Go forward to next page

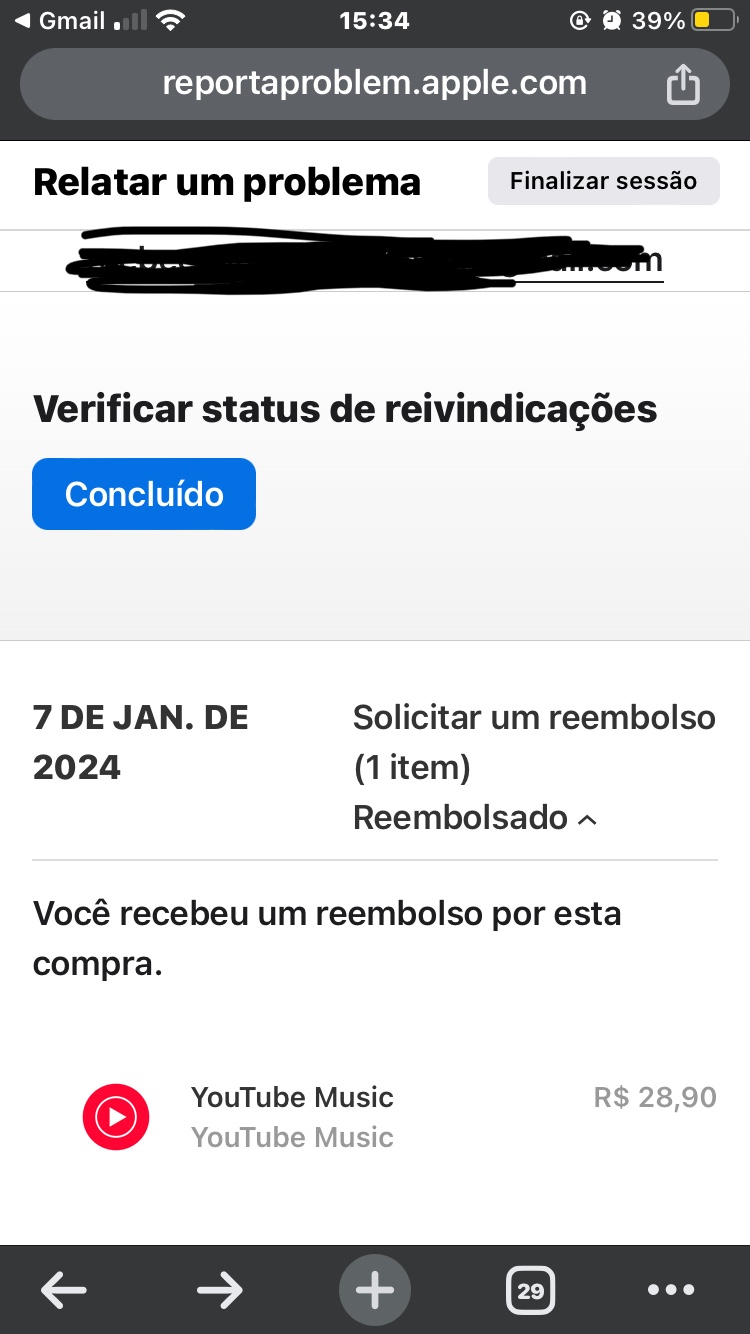pyautogui.click(x=219, y=1290)
